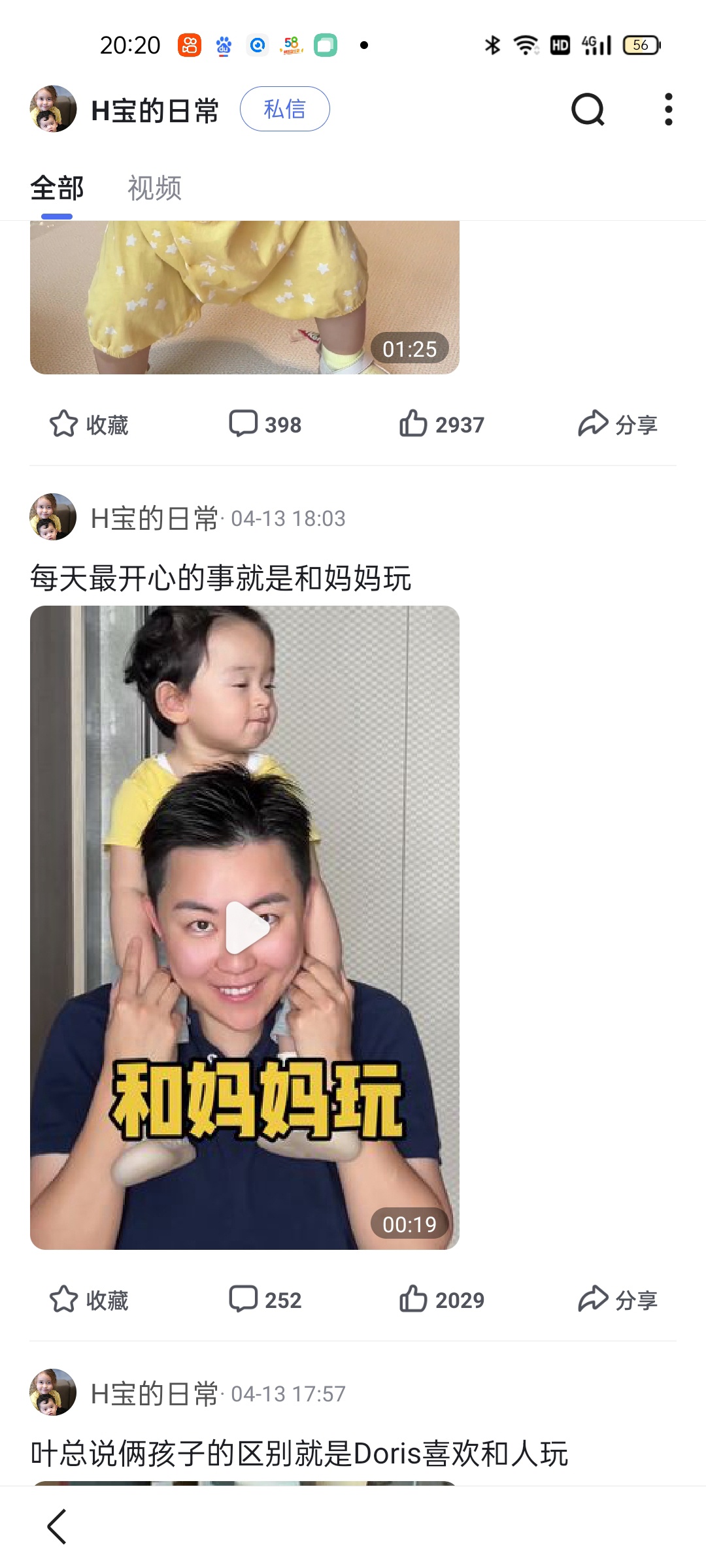Image resolution: width=706 pixels, height=1568 pixels.
Task: Share the 每天最开心的事就是和妈妈玩 post
Action: pyautogui.click(x=617, y=1300)
